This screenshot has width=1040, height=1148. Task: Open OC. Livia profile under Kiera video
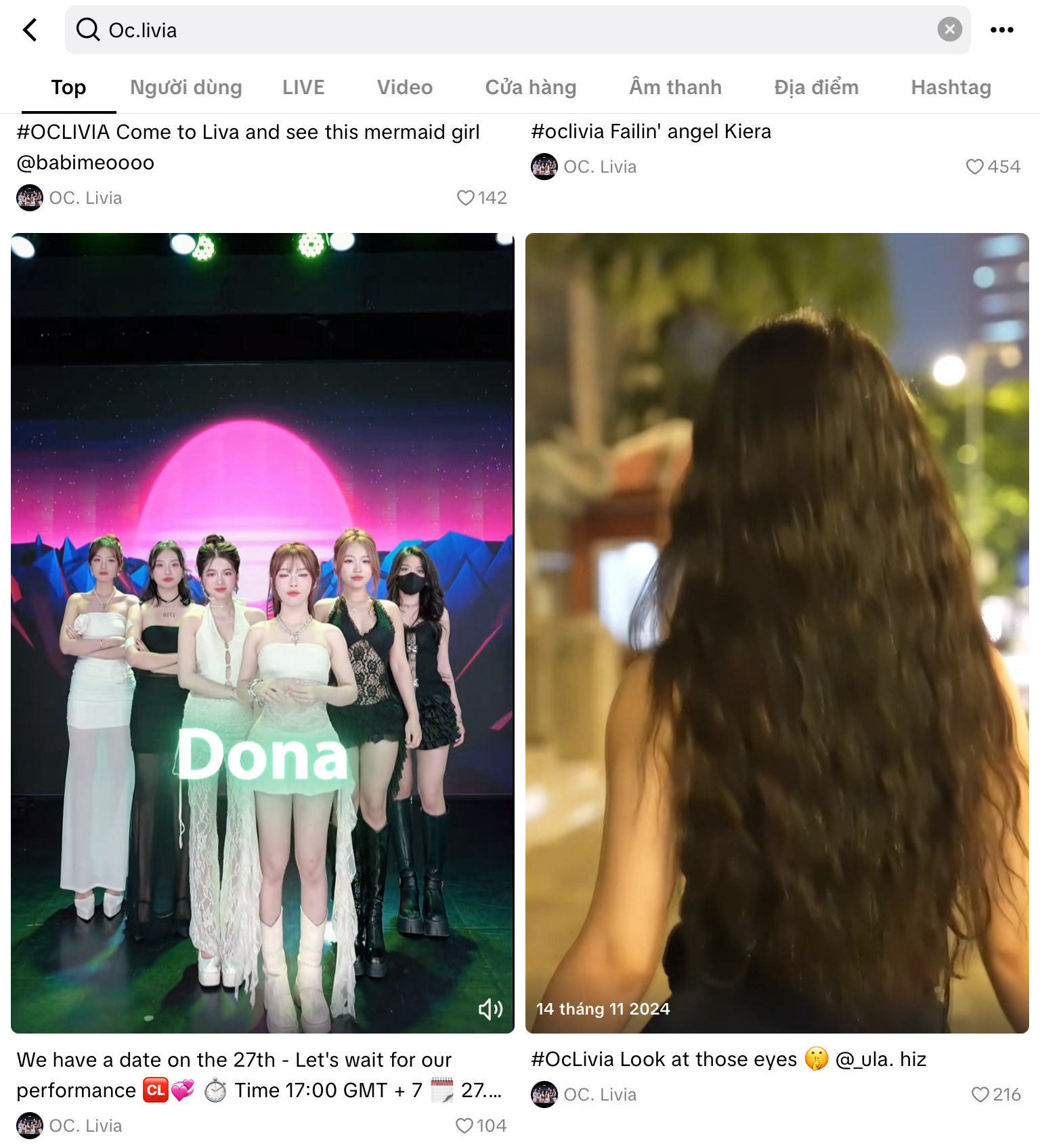pyautogui.click(x=584, y=167)
